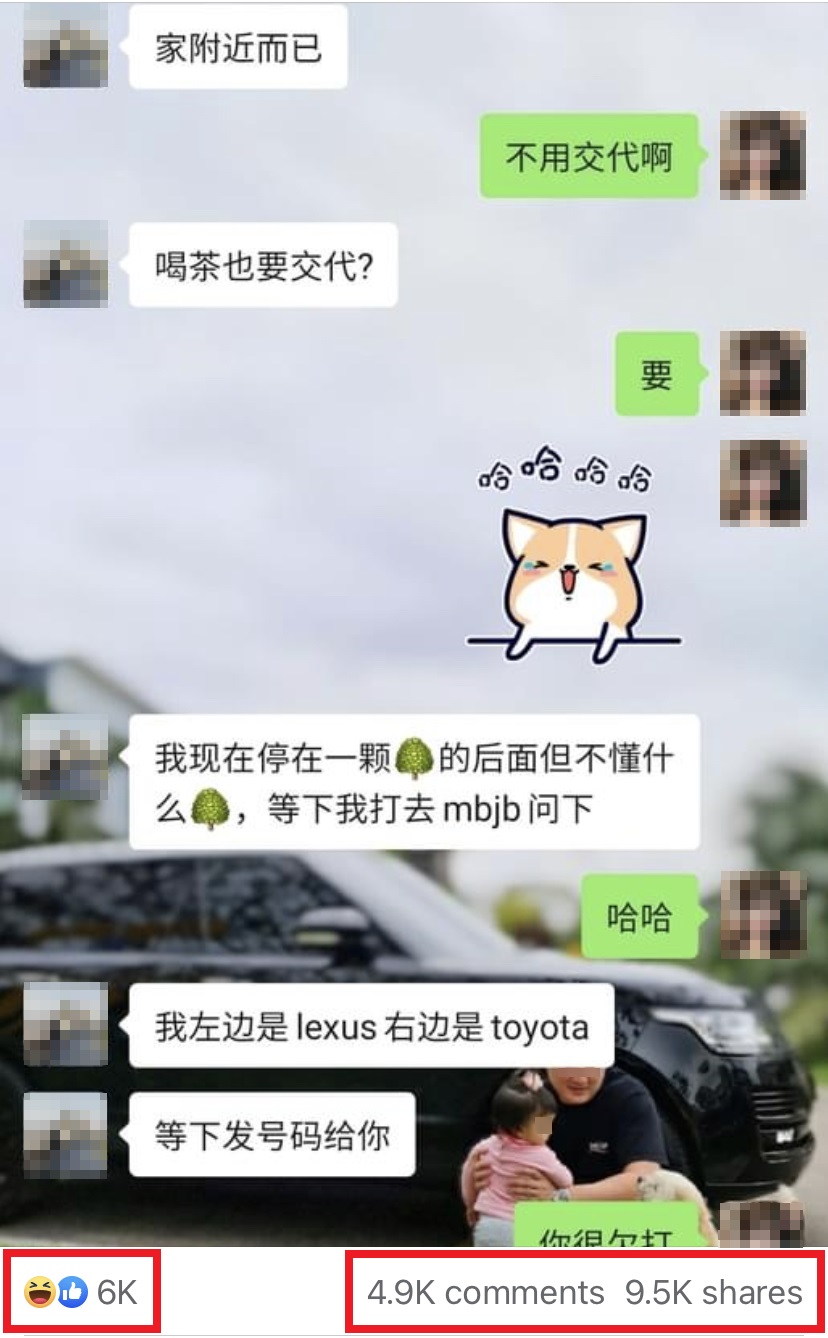View the 4.9K comments
Image resolution: width=828 pixels, height=1338 pixels.
485,1292
